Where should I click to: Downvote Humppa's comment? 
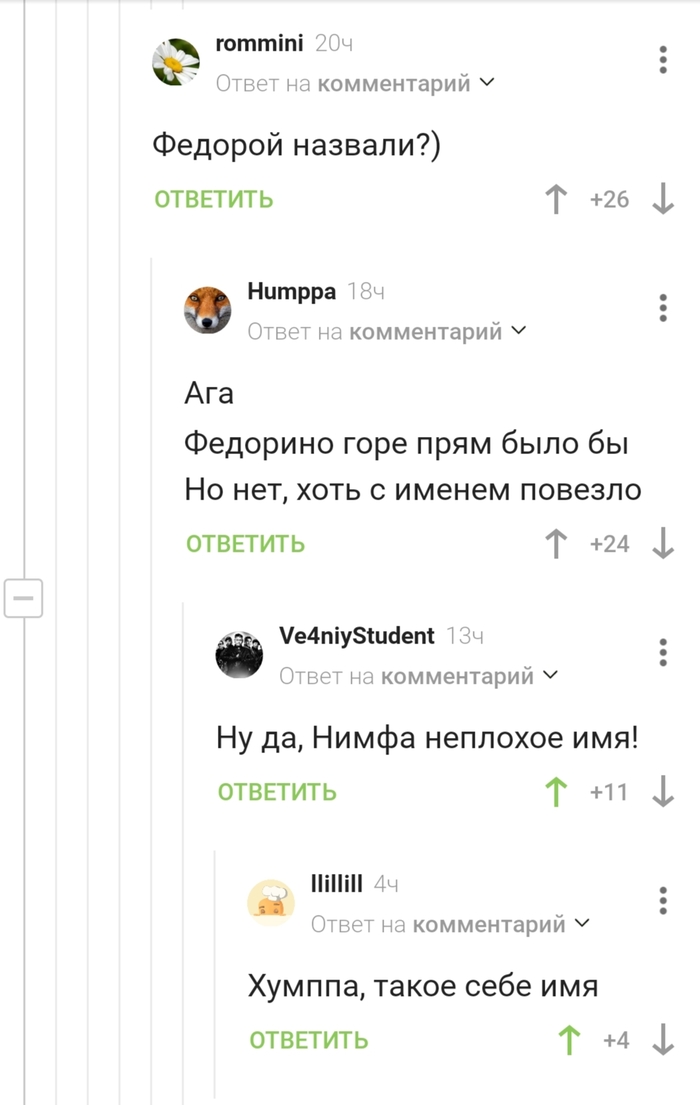663,544
